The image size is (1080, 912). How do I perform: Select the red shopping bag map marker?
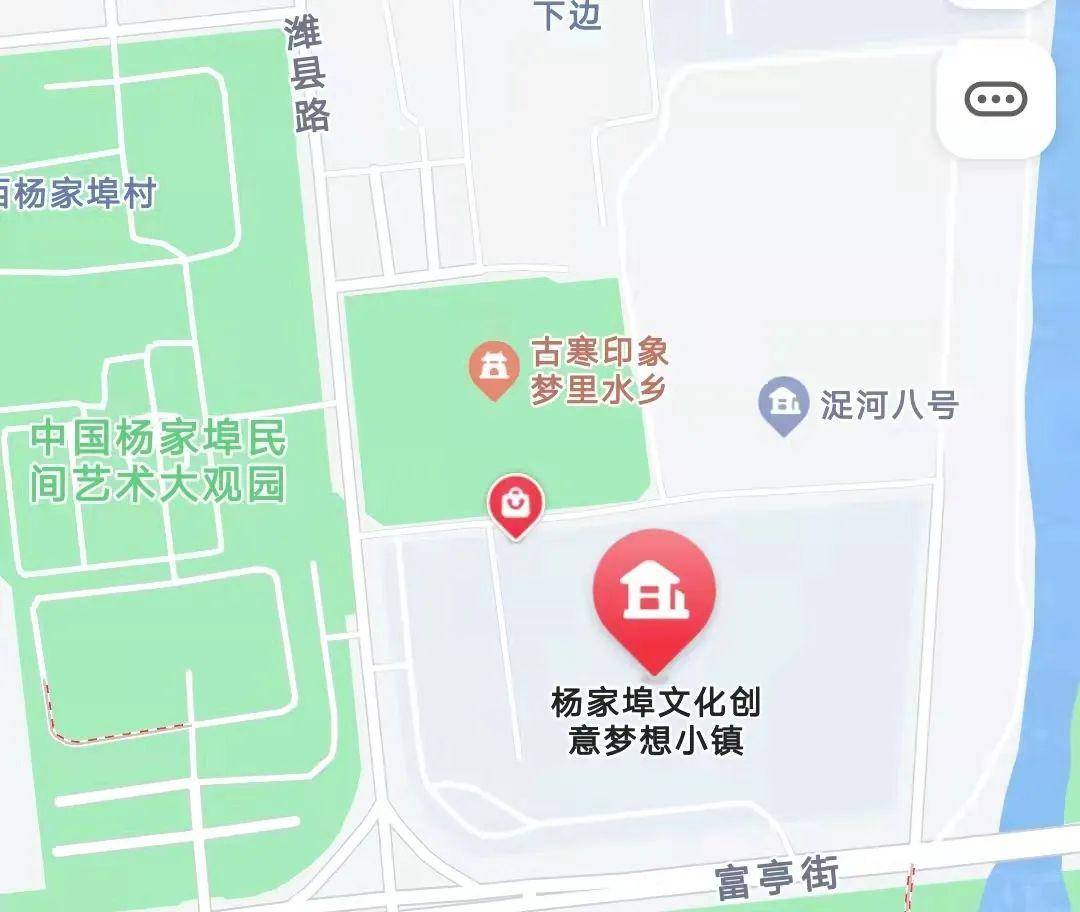(515, 503)
